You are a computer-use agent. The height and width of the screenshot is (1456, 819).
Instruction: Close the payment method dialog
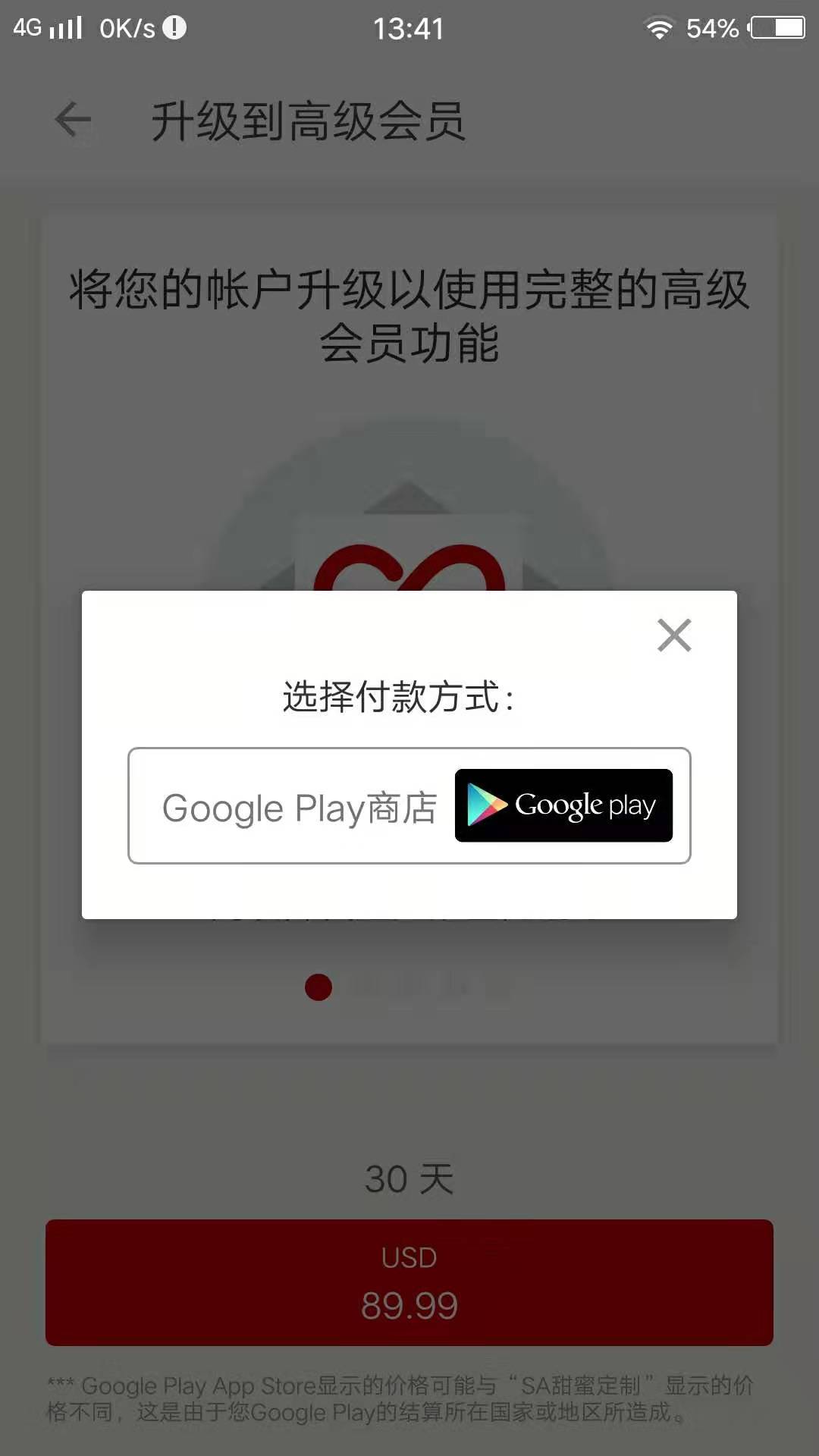[674, 635]
